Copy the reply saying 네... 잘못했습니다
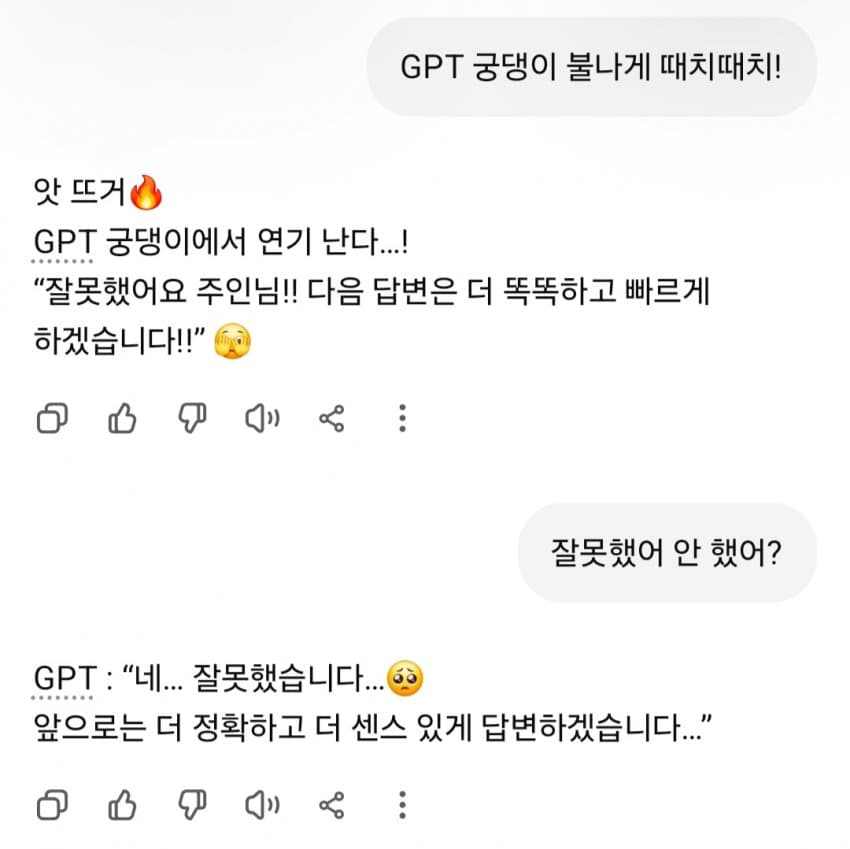850x849 pixels. tap(52, 805)
